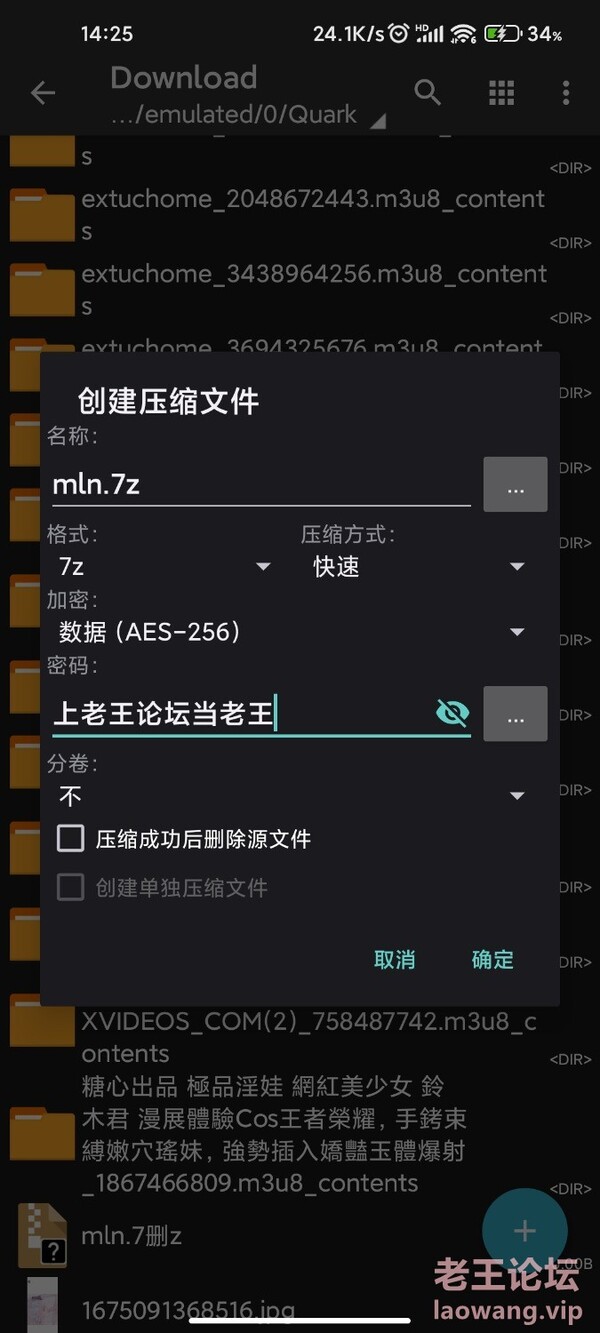Tap the 密码 password input field
This screenshot has width=600, height=1333.
click(242, 714)
